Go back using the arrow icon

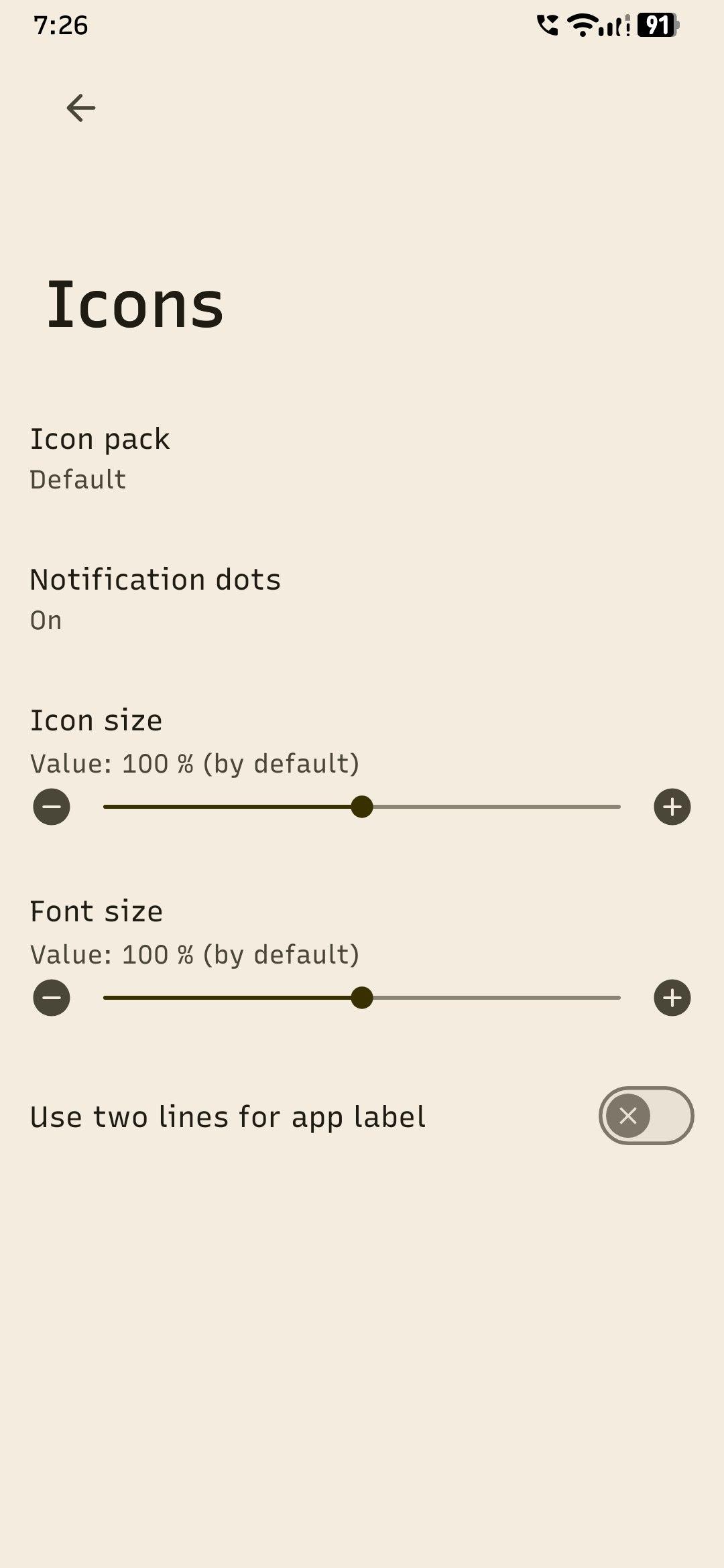81,108
